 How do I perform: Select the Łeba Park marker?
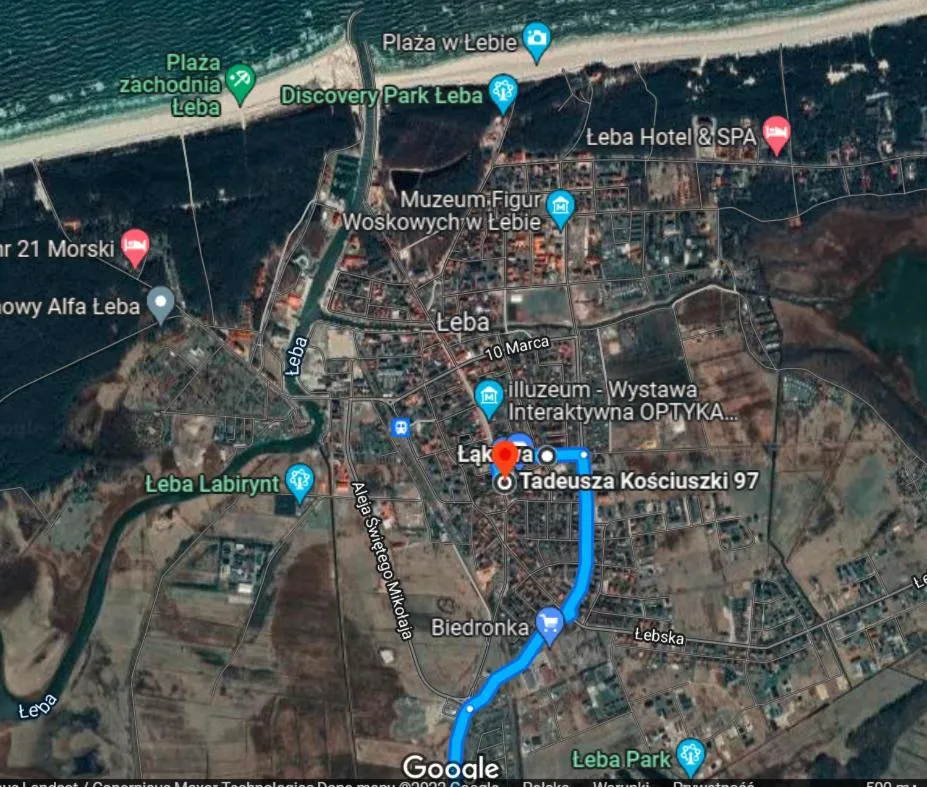690,757
